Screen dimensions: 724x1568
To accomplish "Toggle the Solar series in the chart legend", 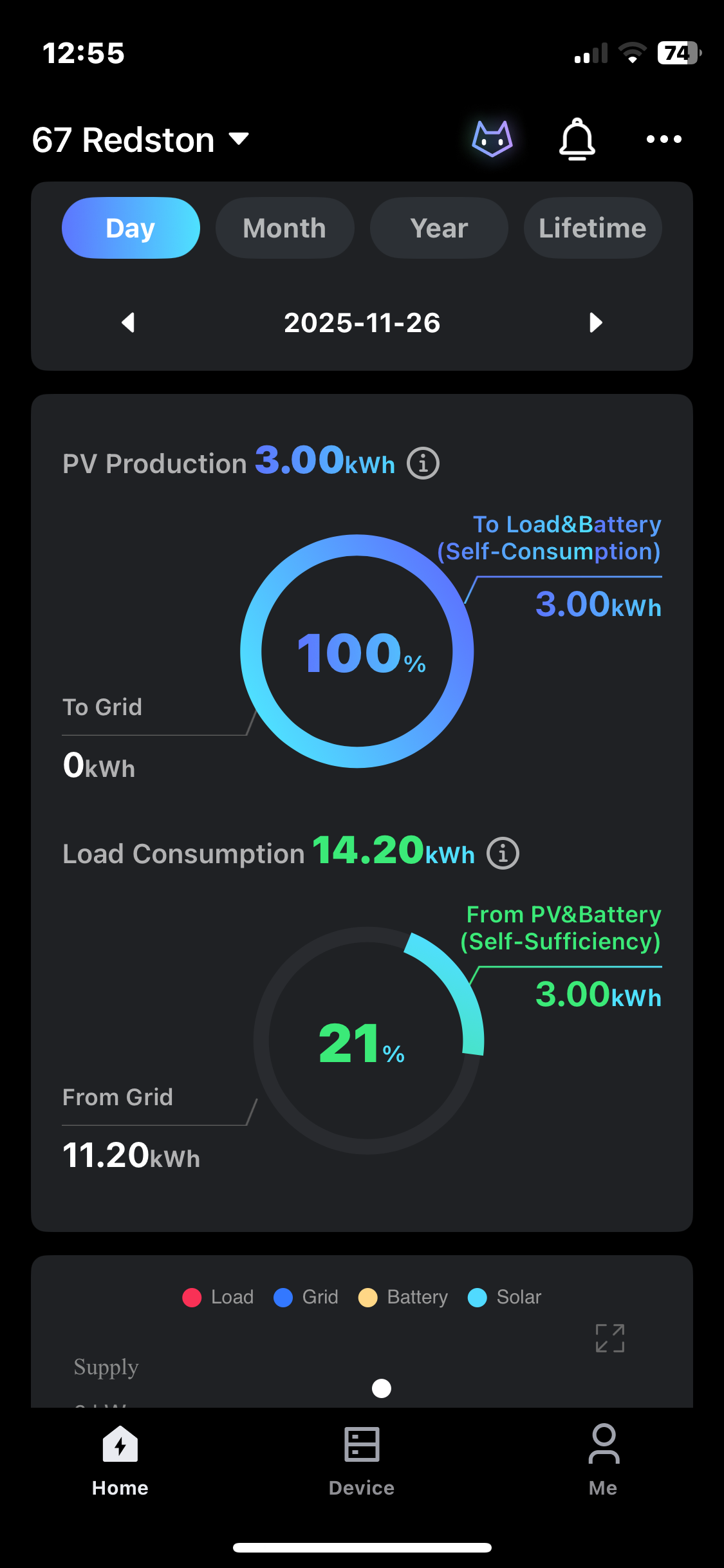I will point(505,1297).
